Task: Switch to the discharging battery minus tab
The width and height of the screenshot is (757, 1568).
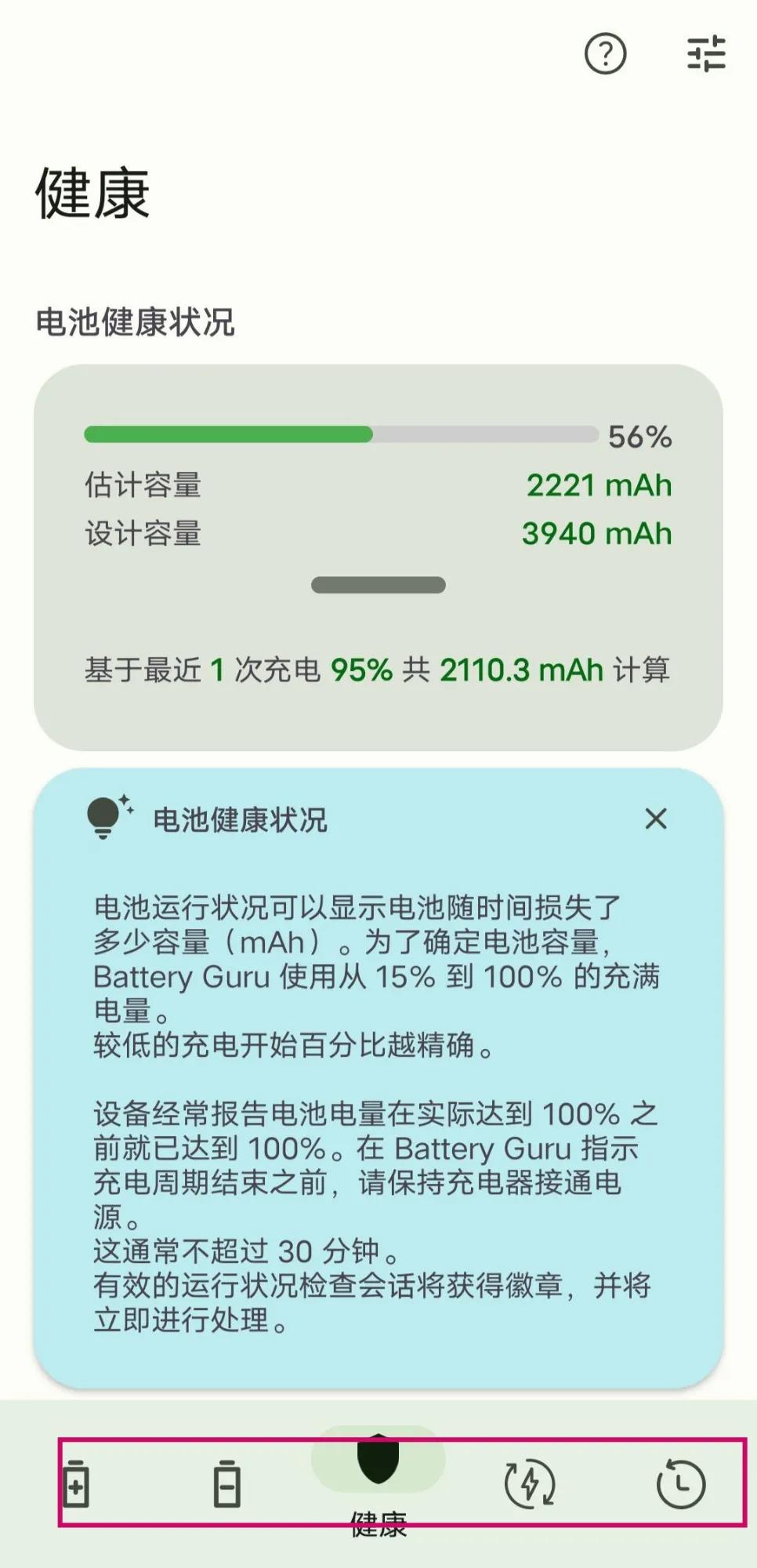Action: pos(227,1483)
